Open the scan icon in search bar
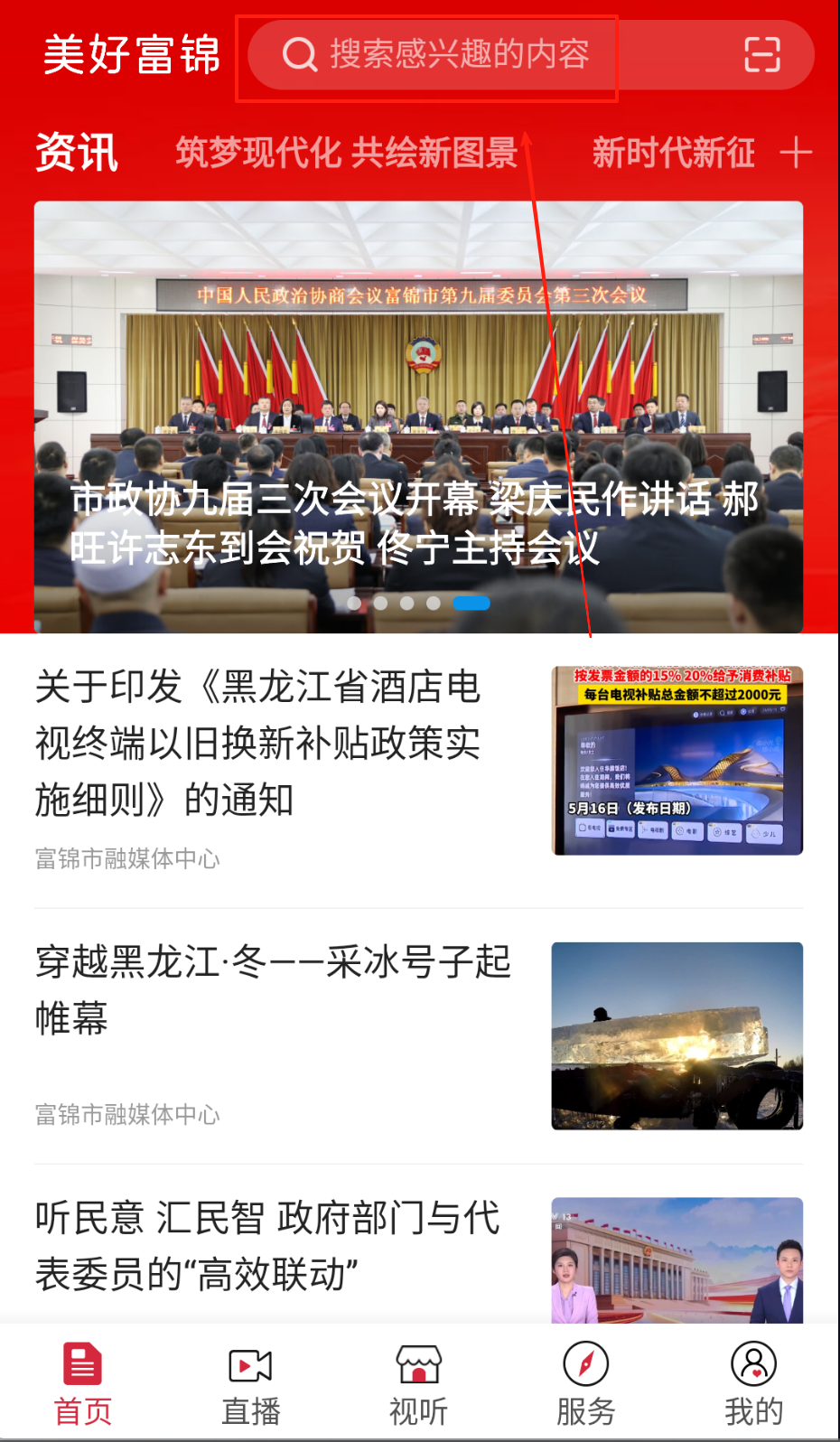Image resolution: width=840 pixels, height=1442 pixels. [761, 54]
